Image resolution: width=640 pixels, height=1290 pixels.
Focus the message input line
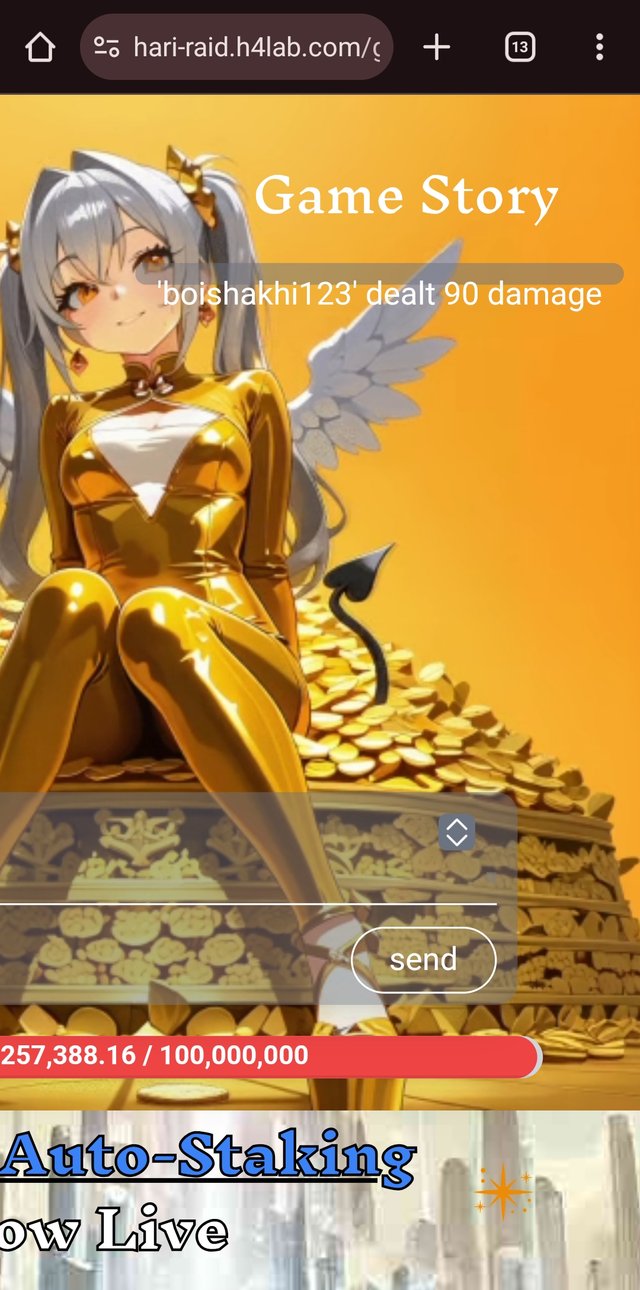240,885
